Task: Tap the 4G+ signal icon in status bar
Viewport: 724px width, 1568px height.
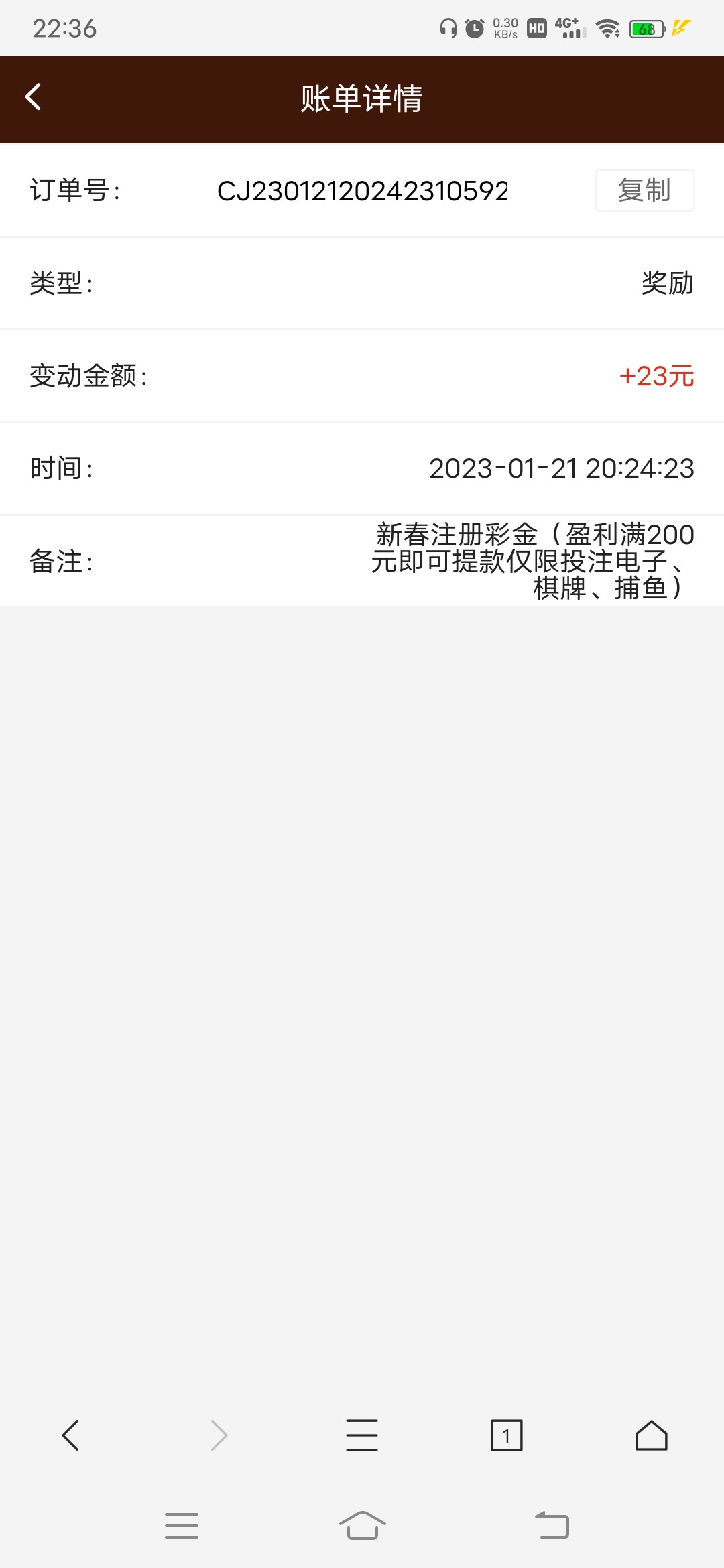Action: 566,28
